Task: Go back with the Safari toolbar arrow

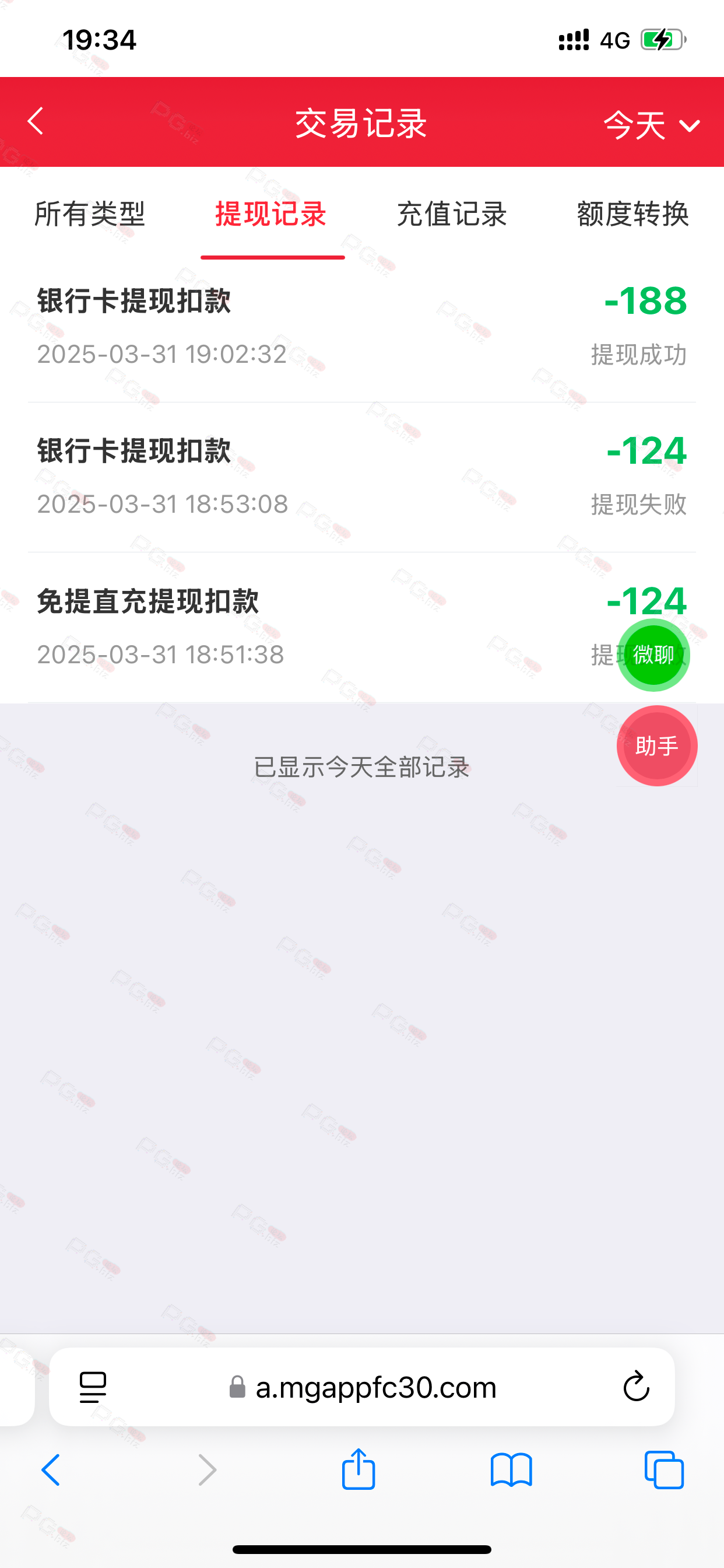Action: [x=51, y=1470]
